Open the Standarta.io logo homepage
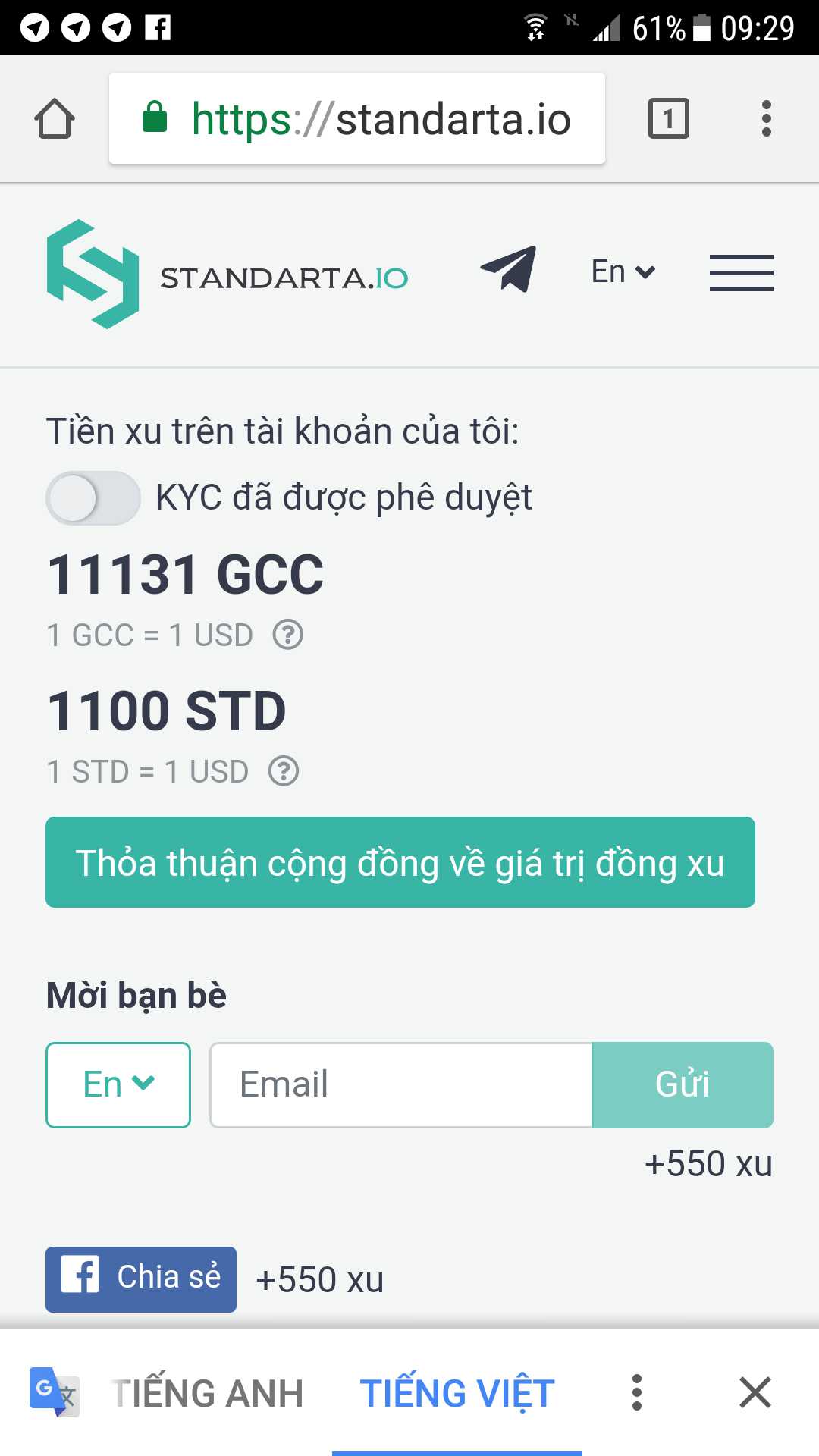The image size is (819, 1456). tap(227, 275)
